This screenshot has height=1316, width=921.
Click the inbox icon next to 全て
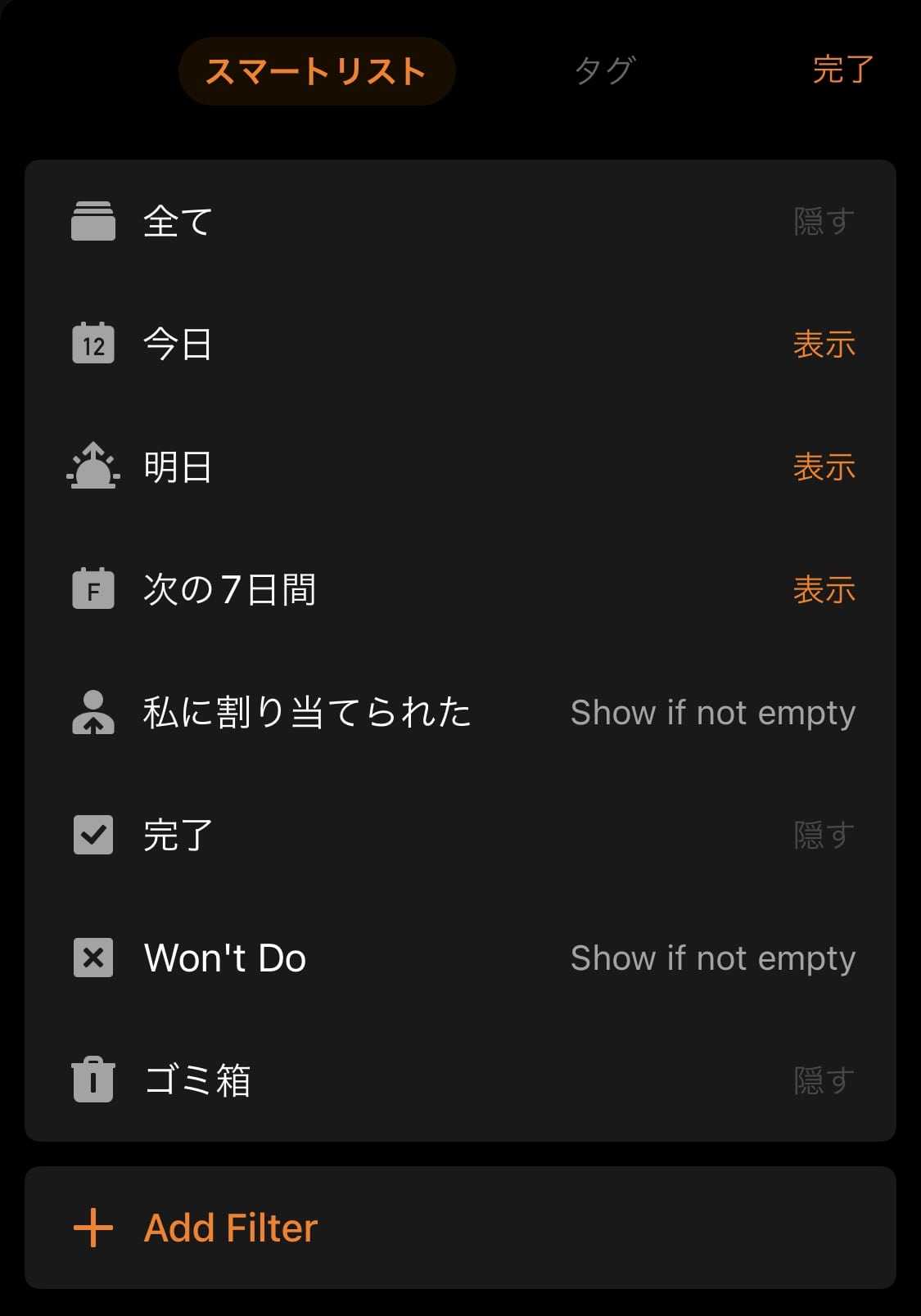pyautogui.click(x=93, y=219)
